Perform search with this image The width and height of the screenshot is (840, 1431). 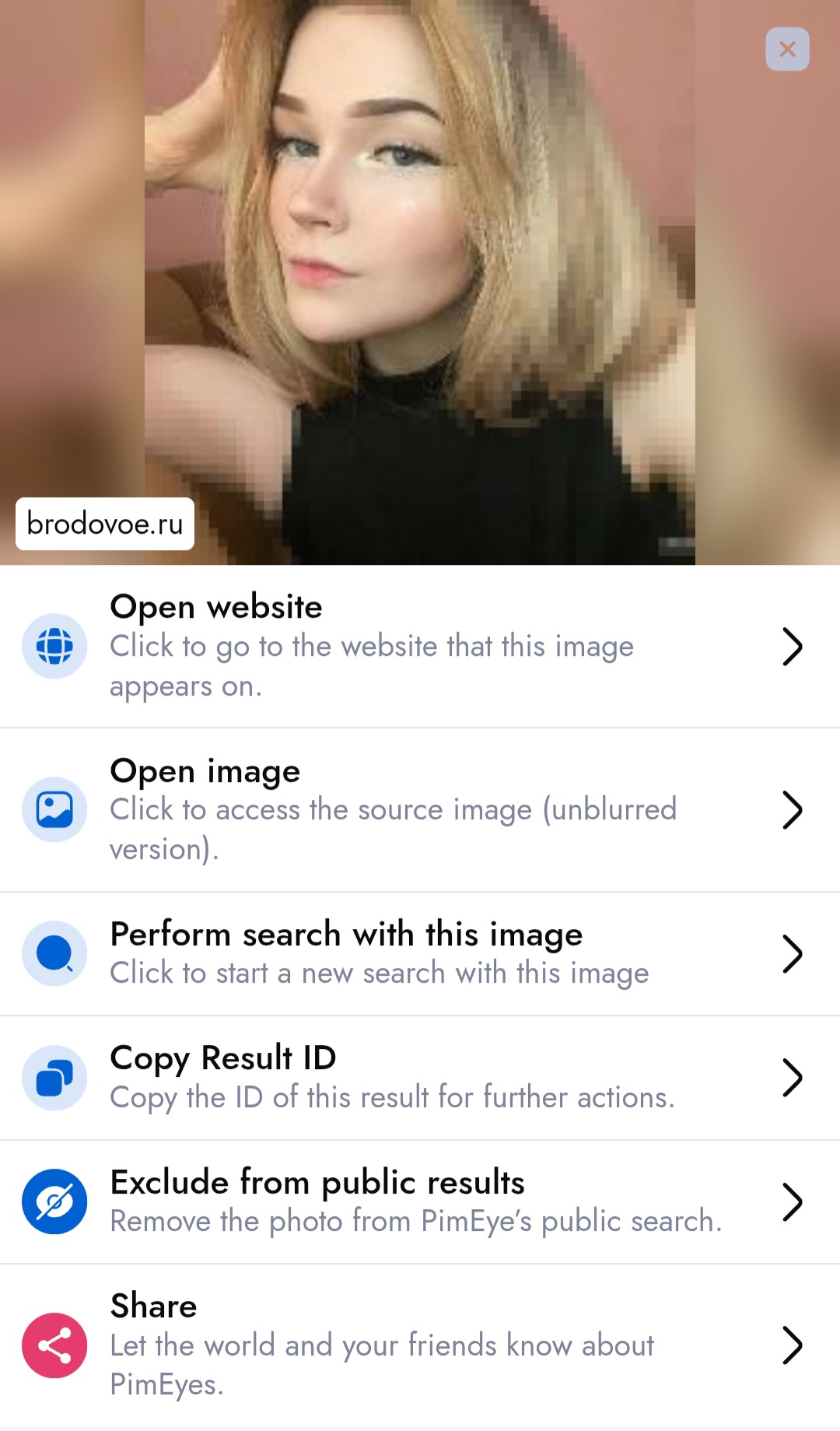pos(420,953)
